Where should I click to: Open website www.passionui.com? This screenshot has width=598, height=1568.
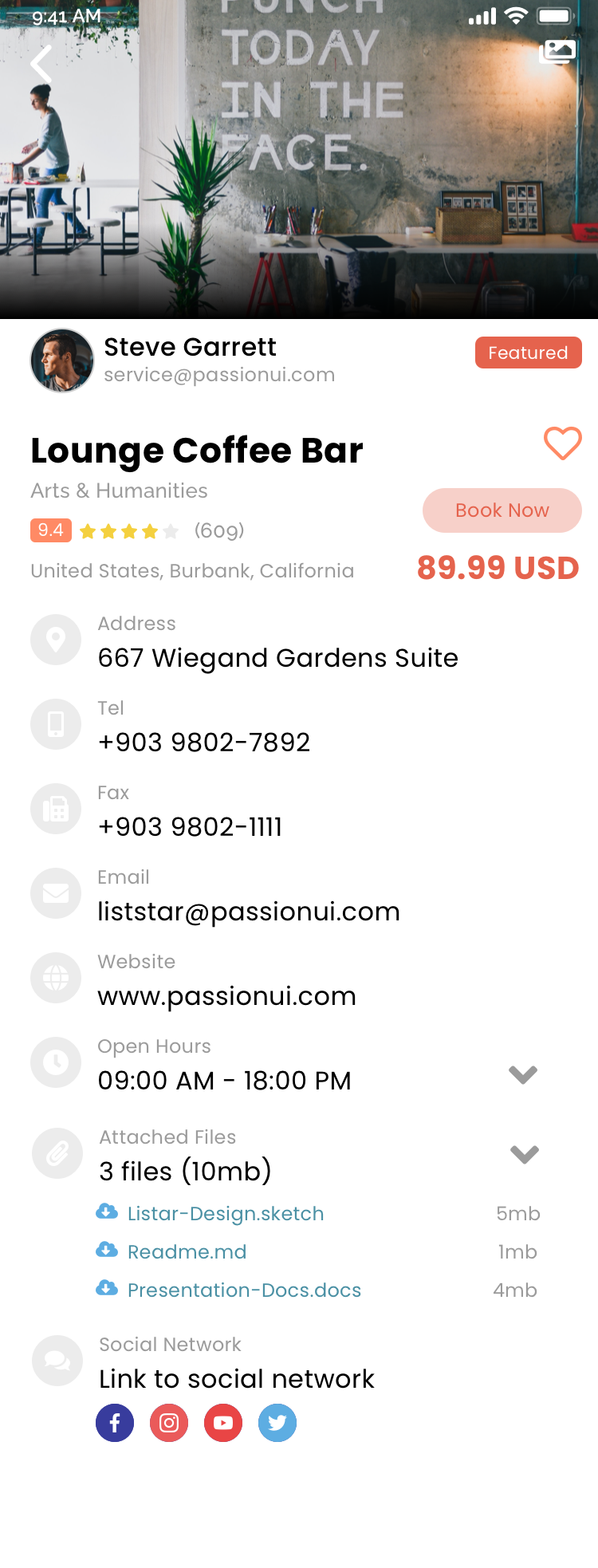226,996
